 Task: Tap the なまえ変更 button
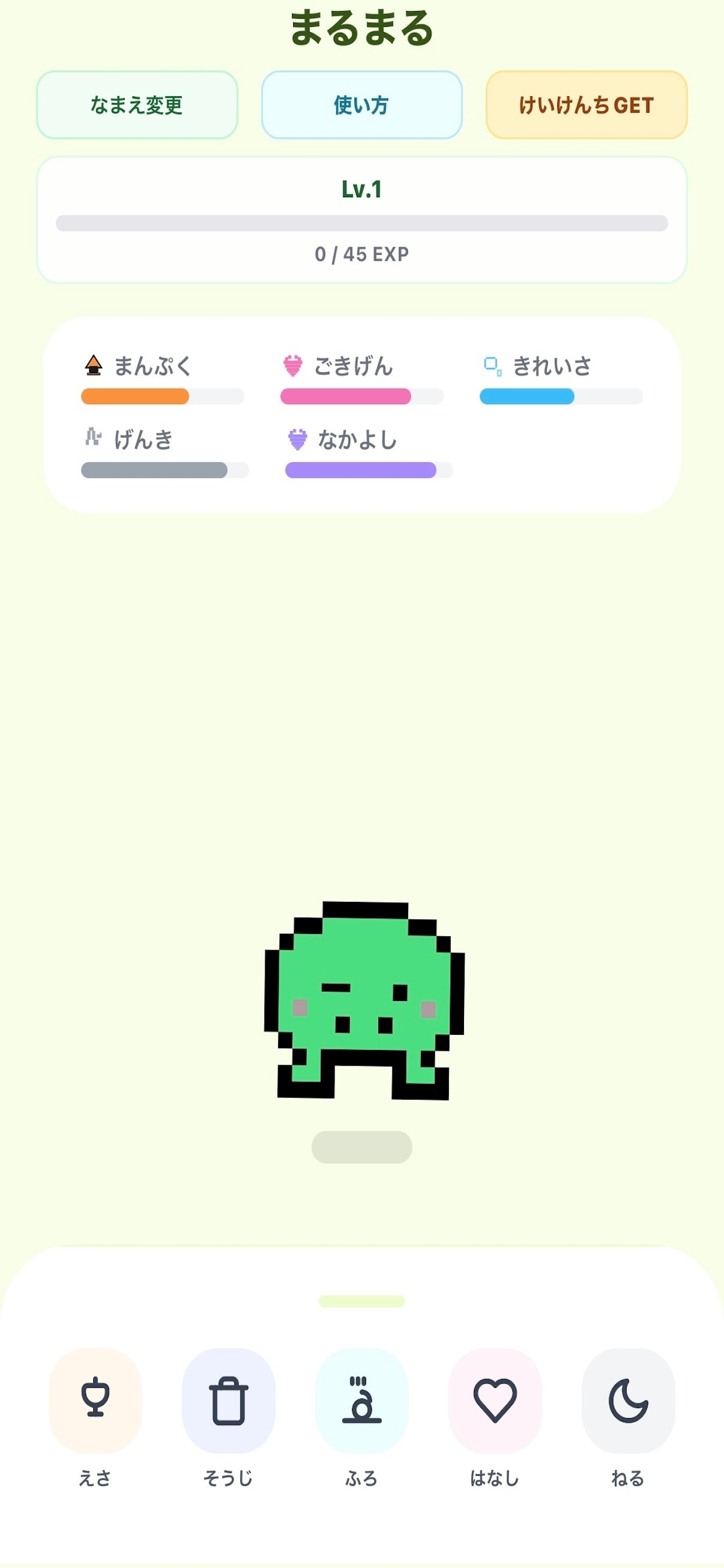[x=137, y=104]
